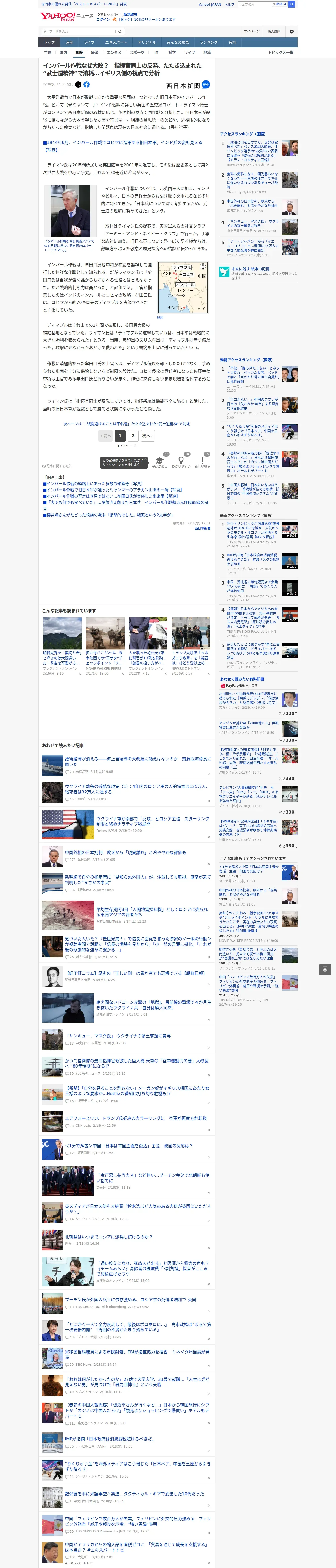This screenshot has width=336, height=1568.
Task: Tap the キーワードを入力 search field
Action: 79,31
